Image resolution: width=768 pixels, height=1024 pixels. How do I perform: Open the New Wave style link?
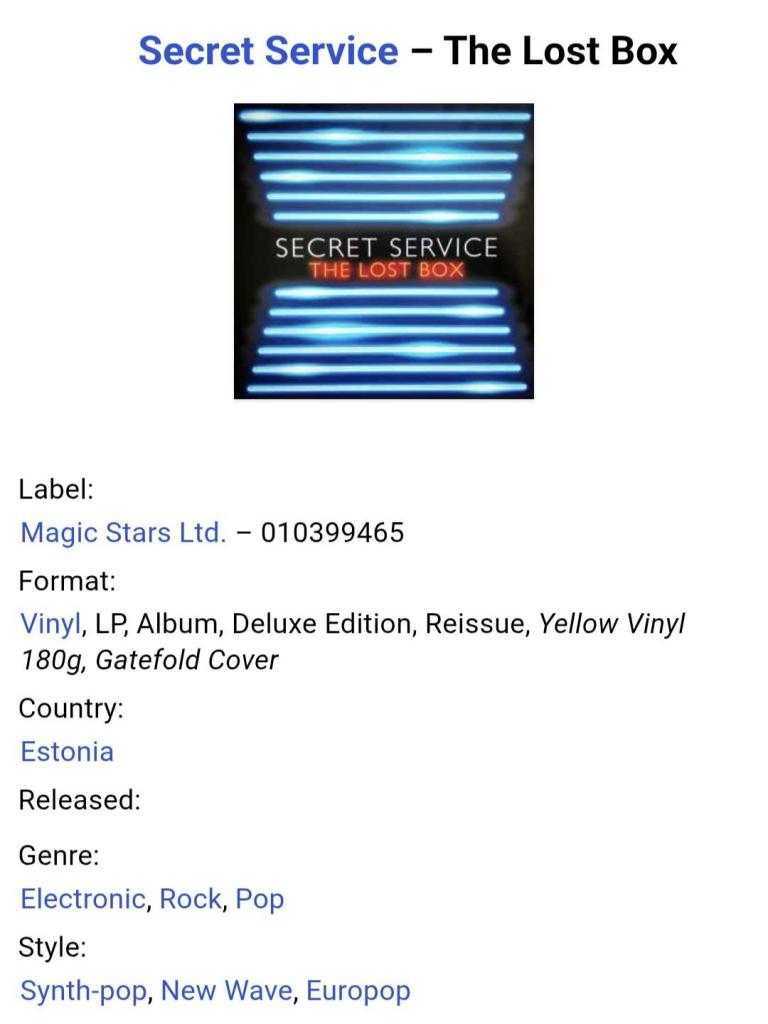pyautogui.click(x=226, y=991)
